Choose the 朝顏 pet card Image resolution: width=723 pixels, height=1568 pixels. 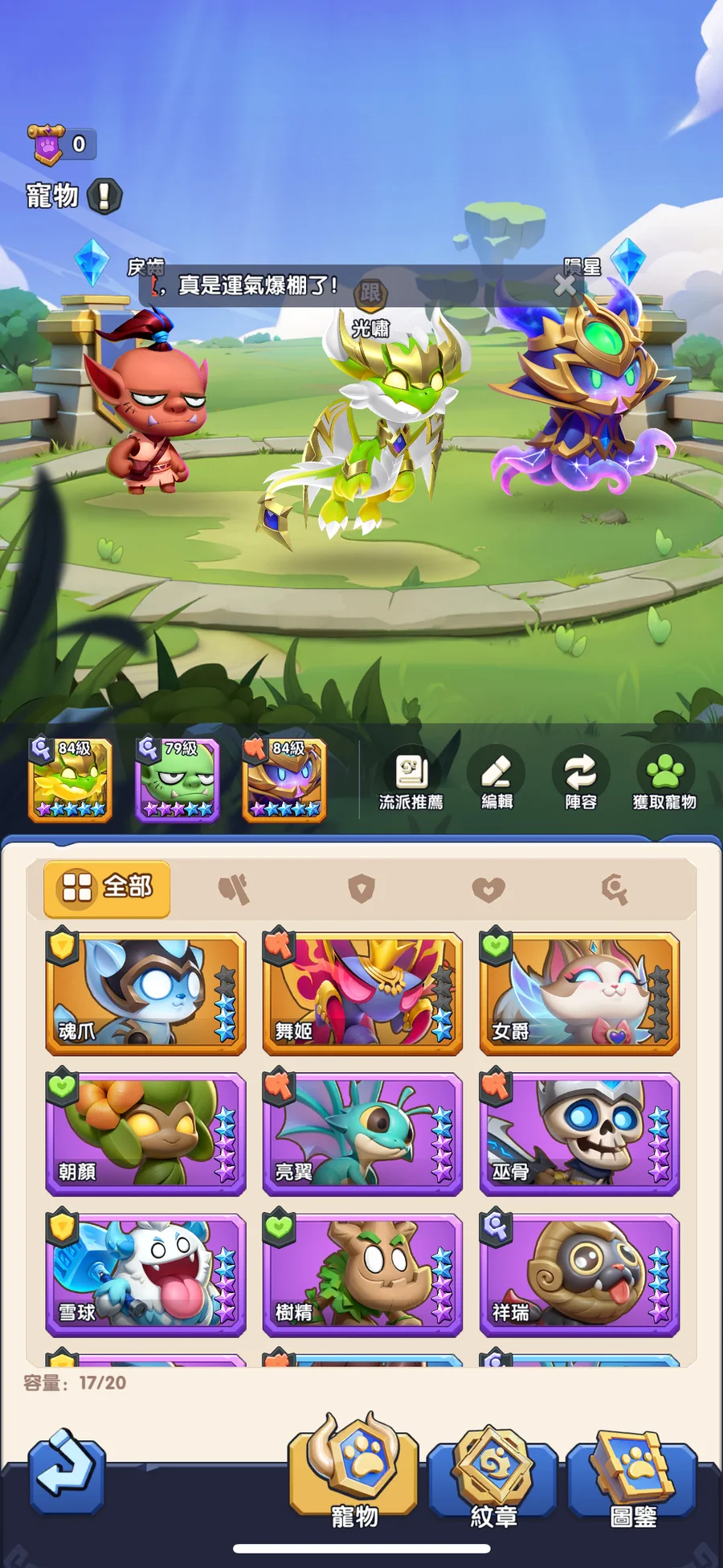(145, 1134)
